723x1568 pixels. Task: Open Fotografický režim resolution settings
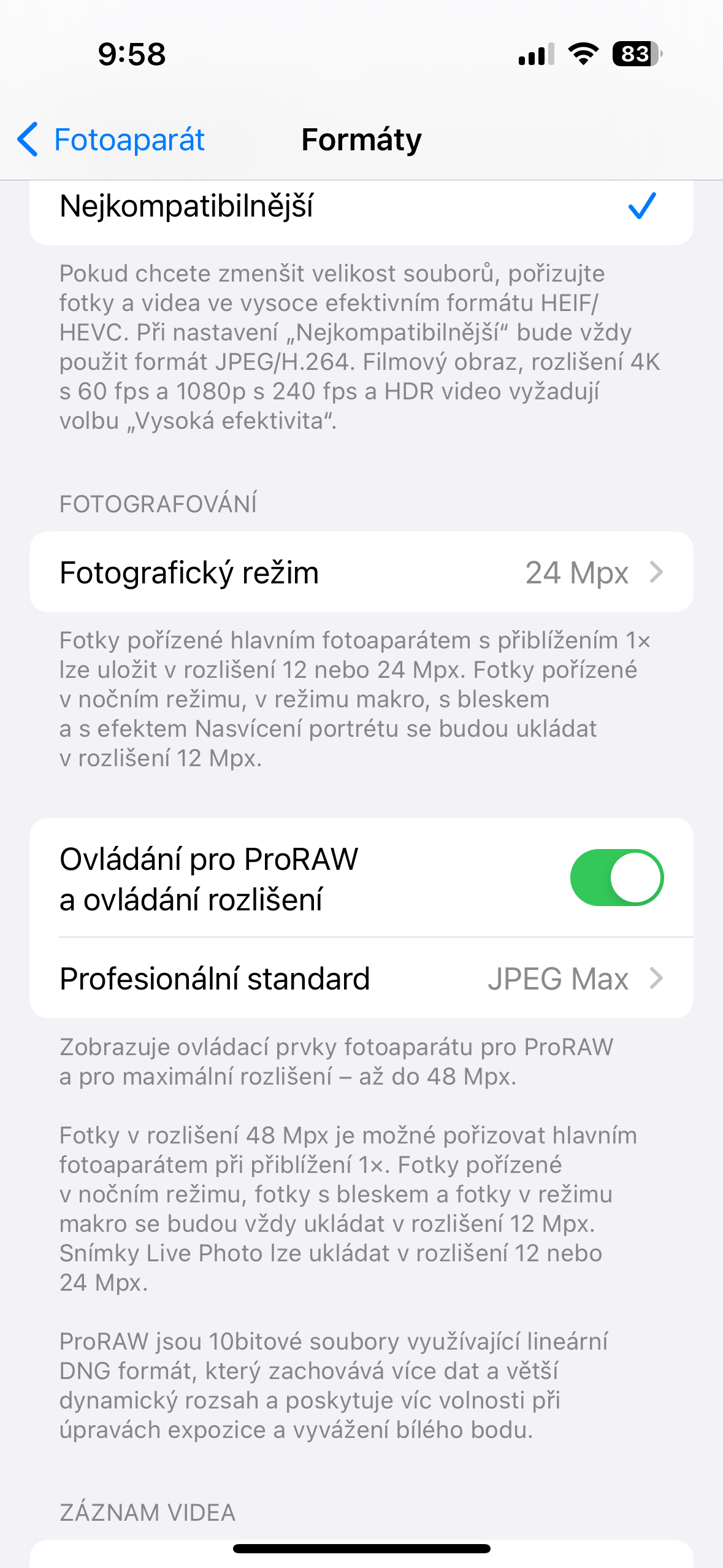361,572
